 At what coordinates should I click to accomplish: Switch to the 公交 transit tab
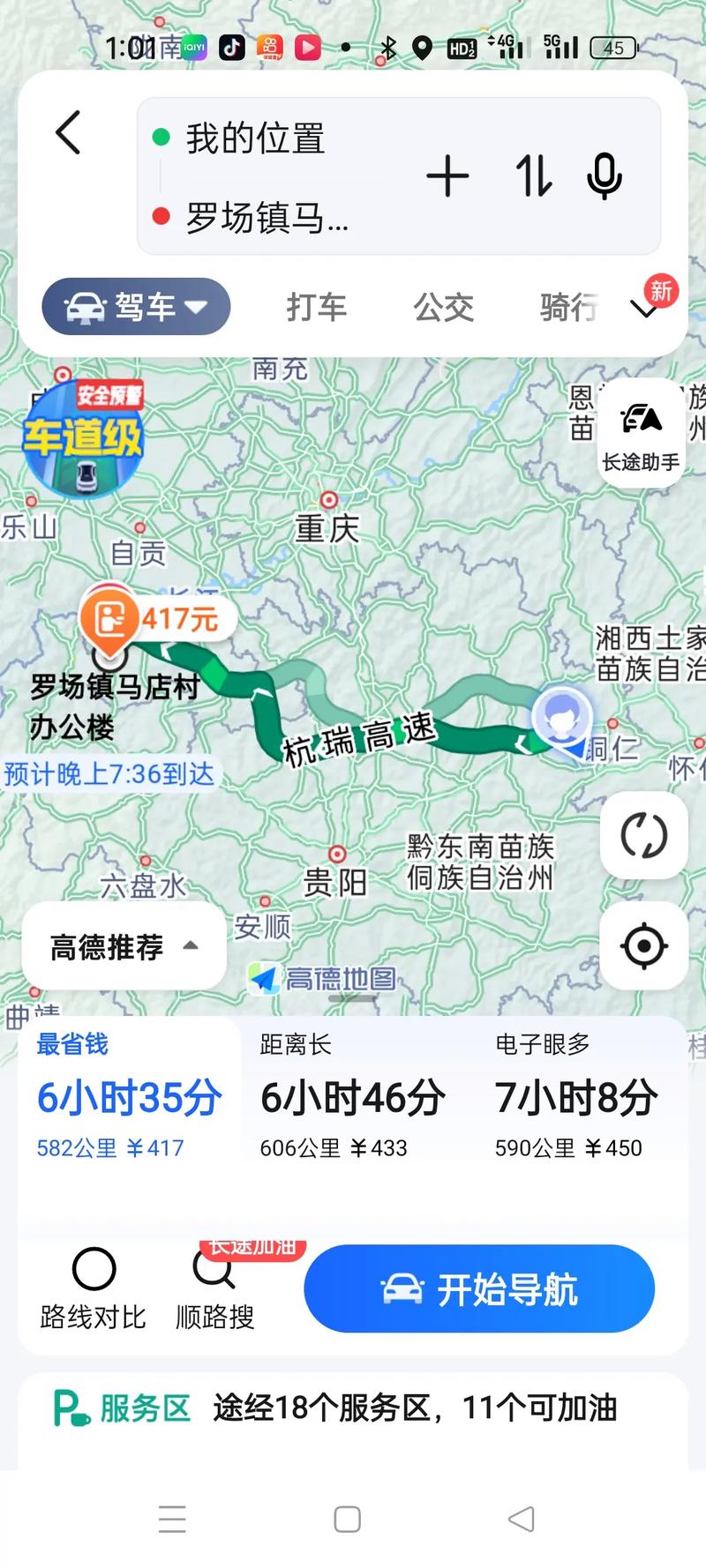click(x=443, y=308)
